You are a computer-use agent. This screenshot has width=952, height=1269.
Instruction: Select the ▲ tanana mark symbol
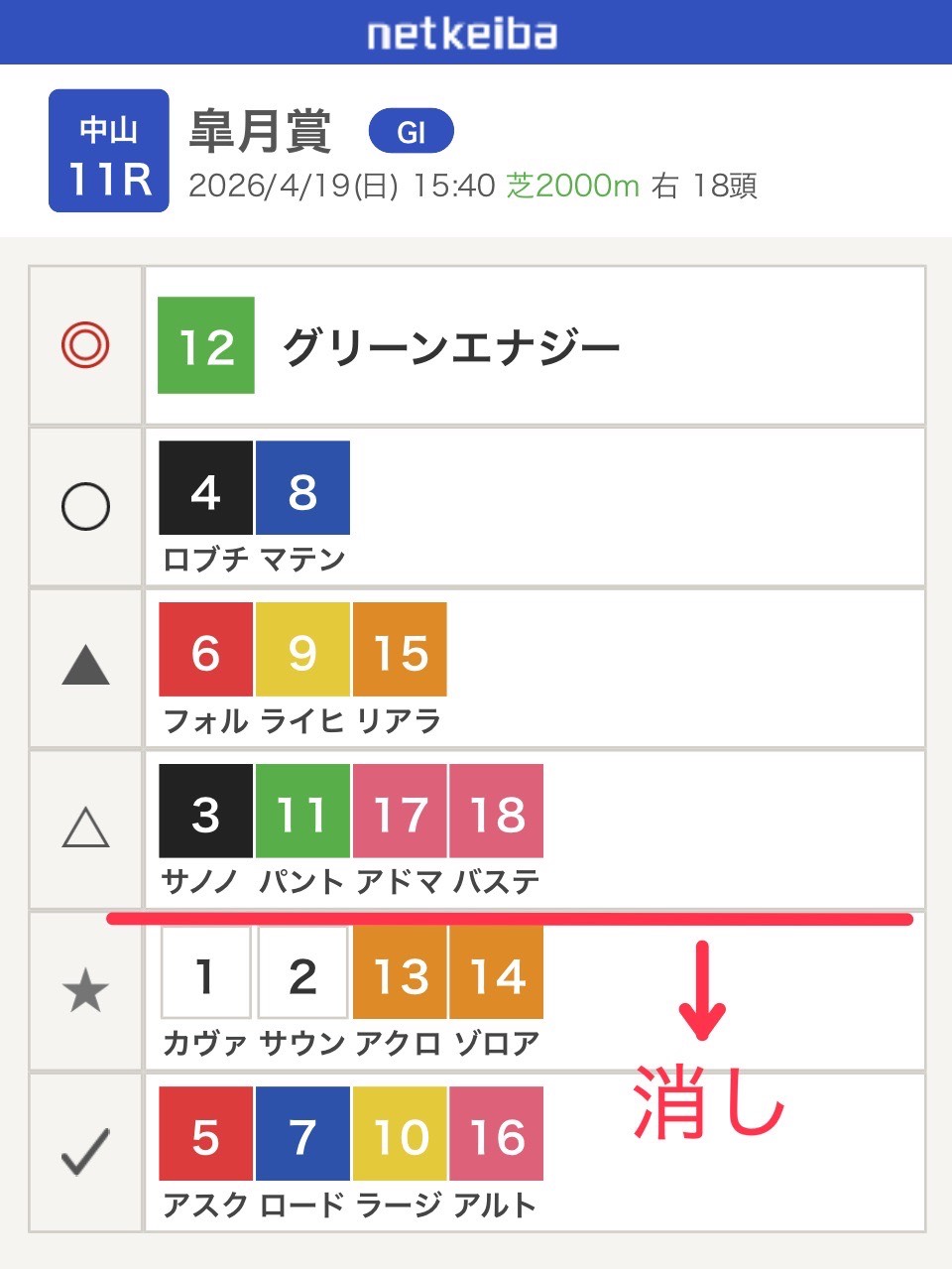coord(85,668)
